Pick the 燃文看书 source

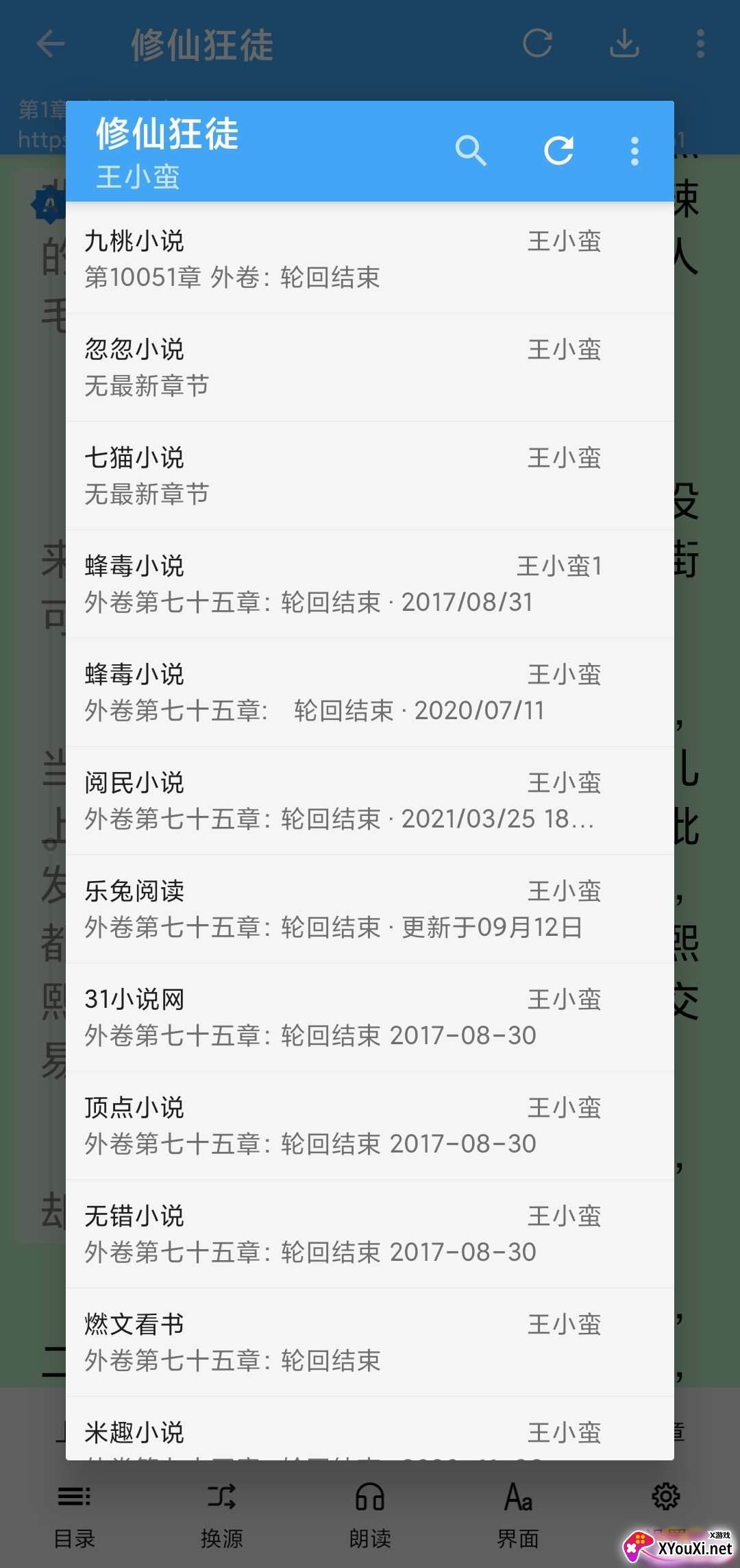tap(370, 1342)
